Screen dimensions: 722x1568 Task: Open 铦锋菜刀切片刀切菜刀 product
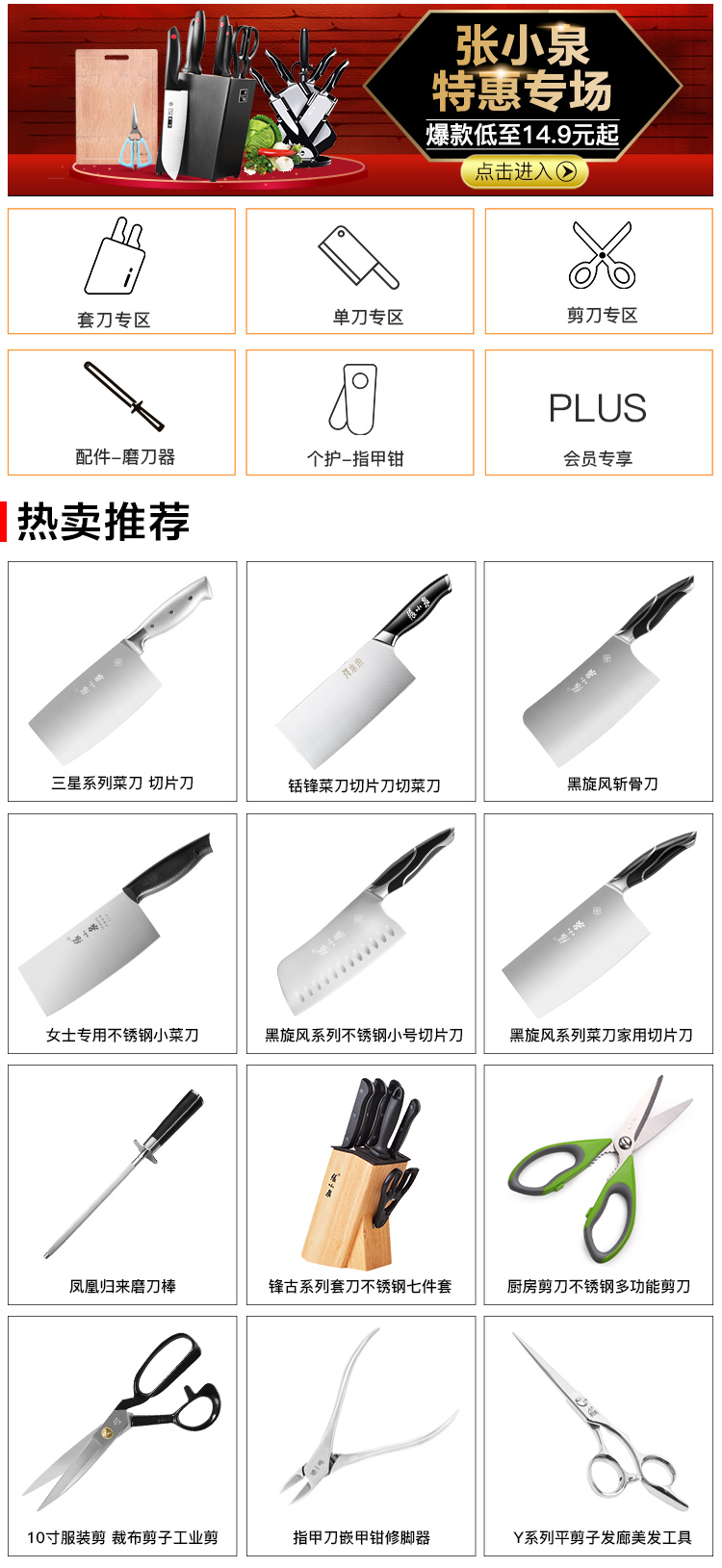point(361,681)
